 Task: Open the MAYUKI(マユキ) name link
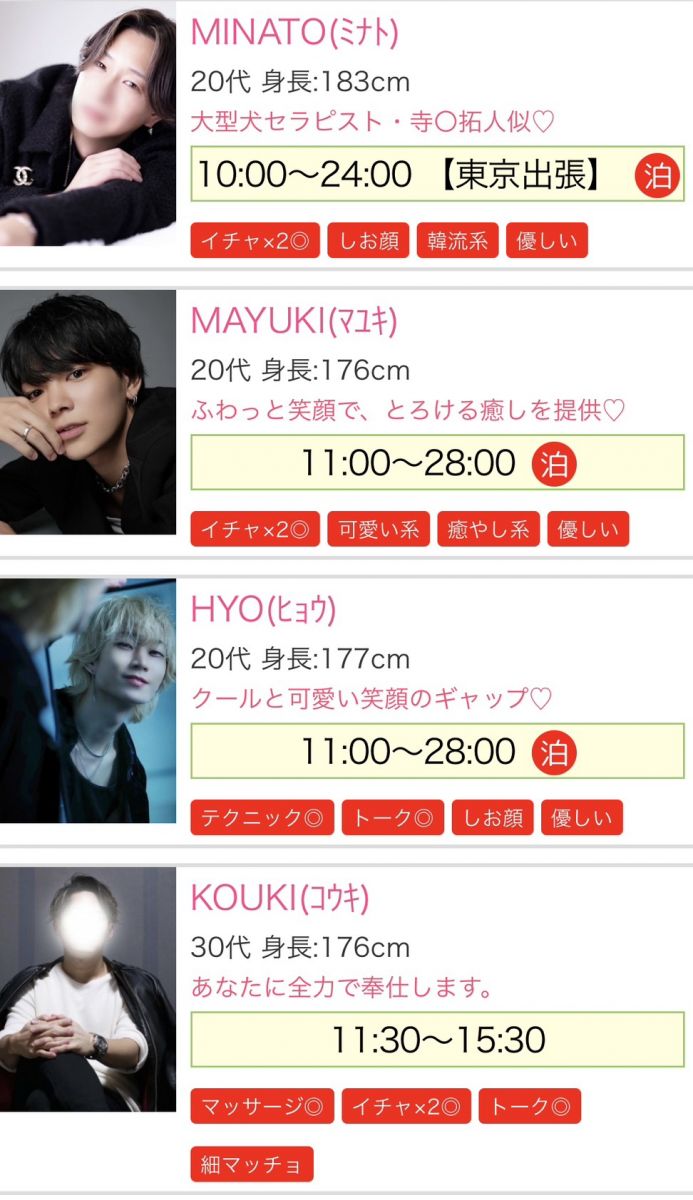point(294,321)
